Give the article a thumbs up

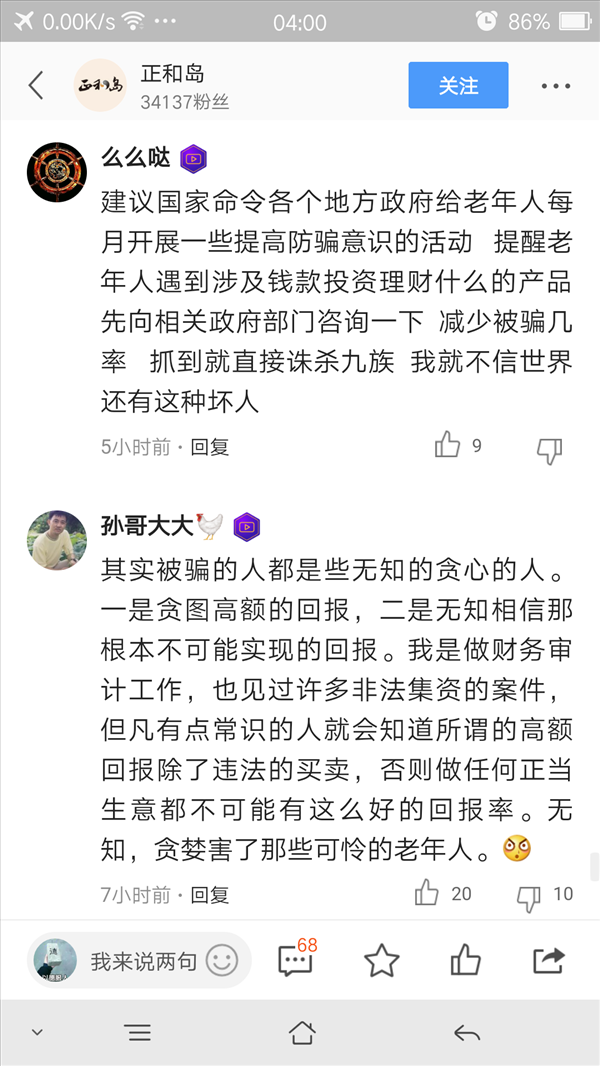tap(465, 961)
